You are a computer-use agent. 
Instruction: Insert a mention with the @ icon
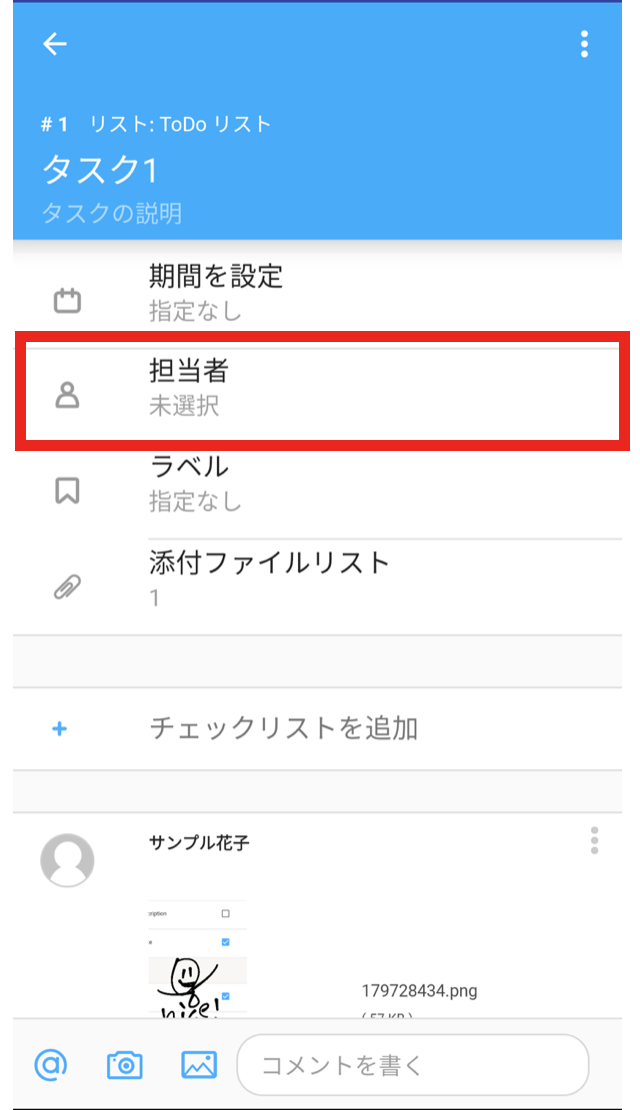(x=50, y=1065)
